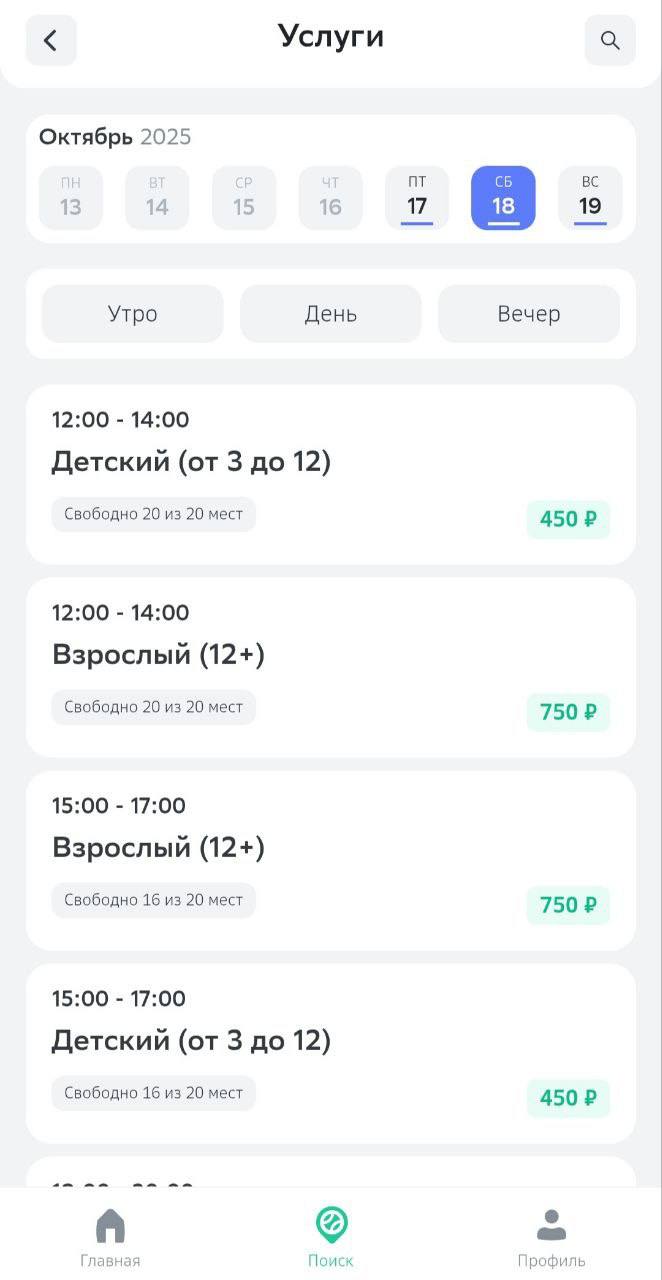Switch to the Профиль tab

[551, 1237]
